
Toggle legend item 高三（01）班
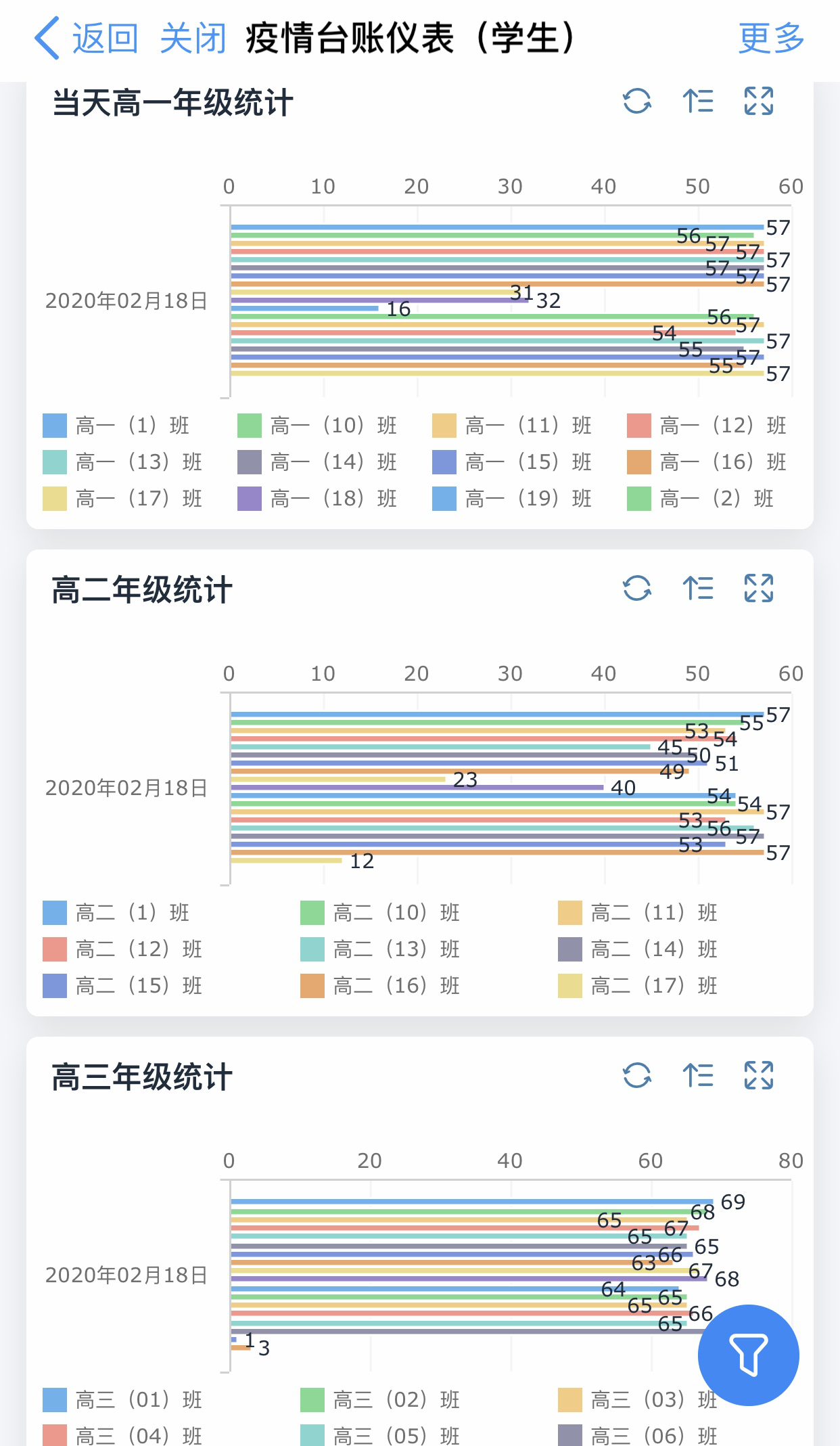point(122,1400)
